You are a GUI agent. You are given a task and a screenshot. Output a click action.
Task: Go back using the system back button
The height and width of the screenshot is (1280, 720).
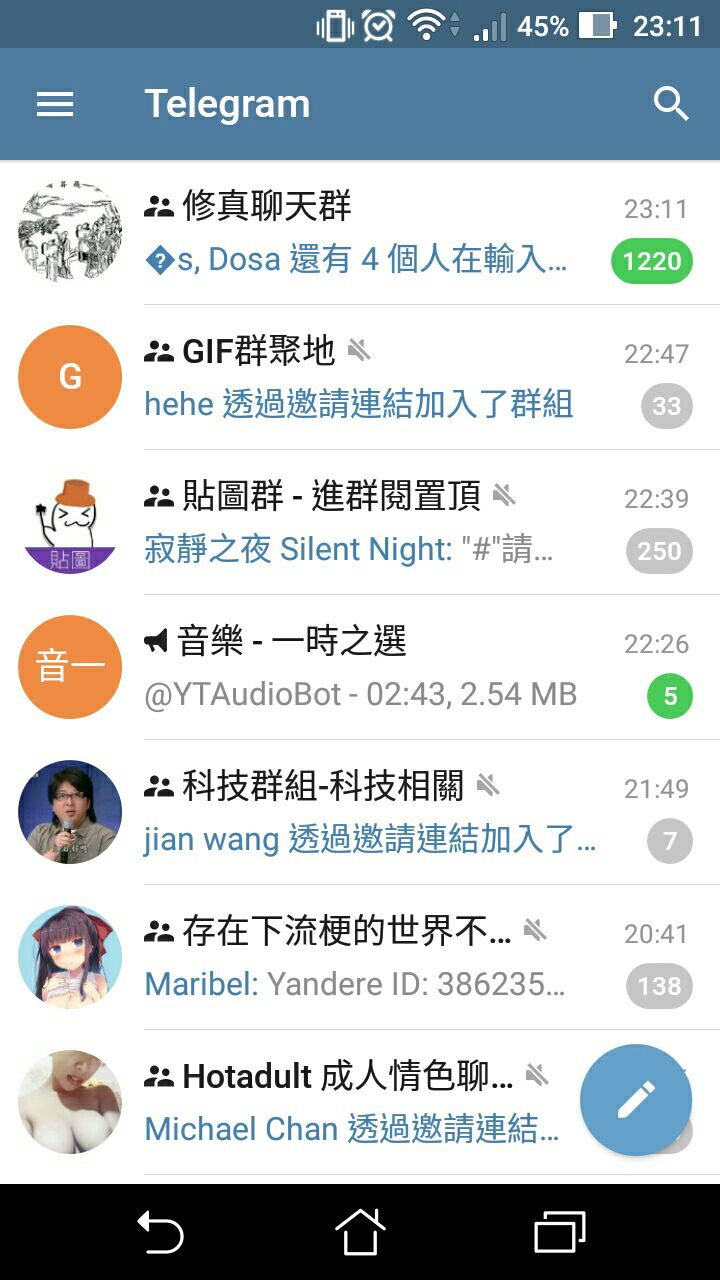pyautogui.click(x=160, y=1232)
